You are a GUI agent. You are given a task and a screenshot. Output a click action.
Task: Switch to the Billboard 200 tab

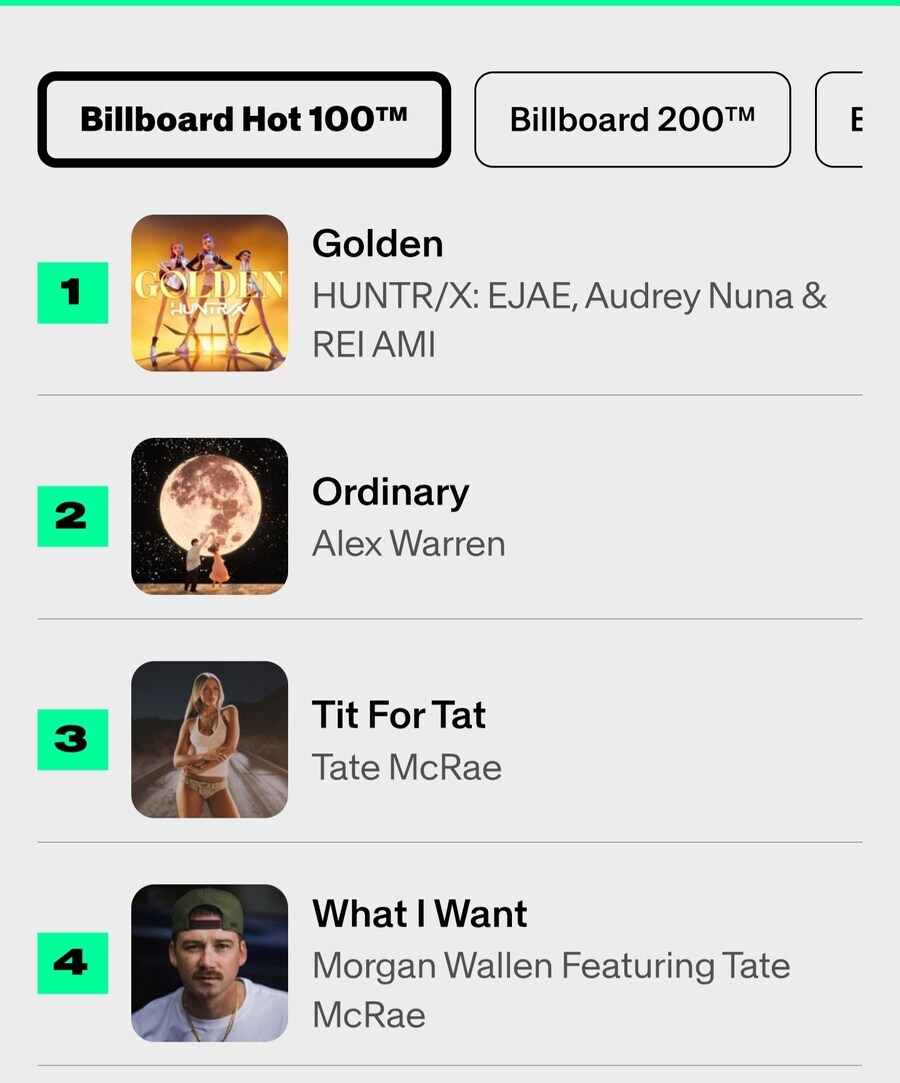[632, 120]
